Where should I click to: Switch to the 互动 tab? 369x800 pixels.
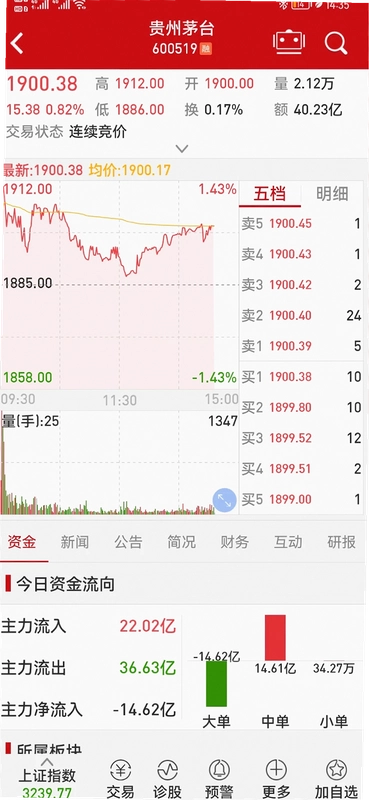pos(288,542)
